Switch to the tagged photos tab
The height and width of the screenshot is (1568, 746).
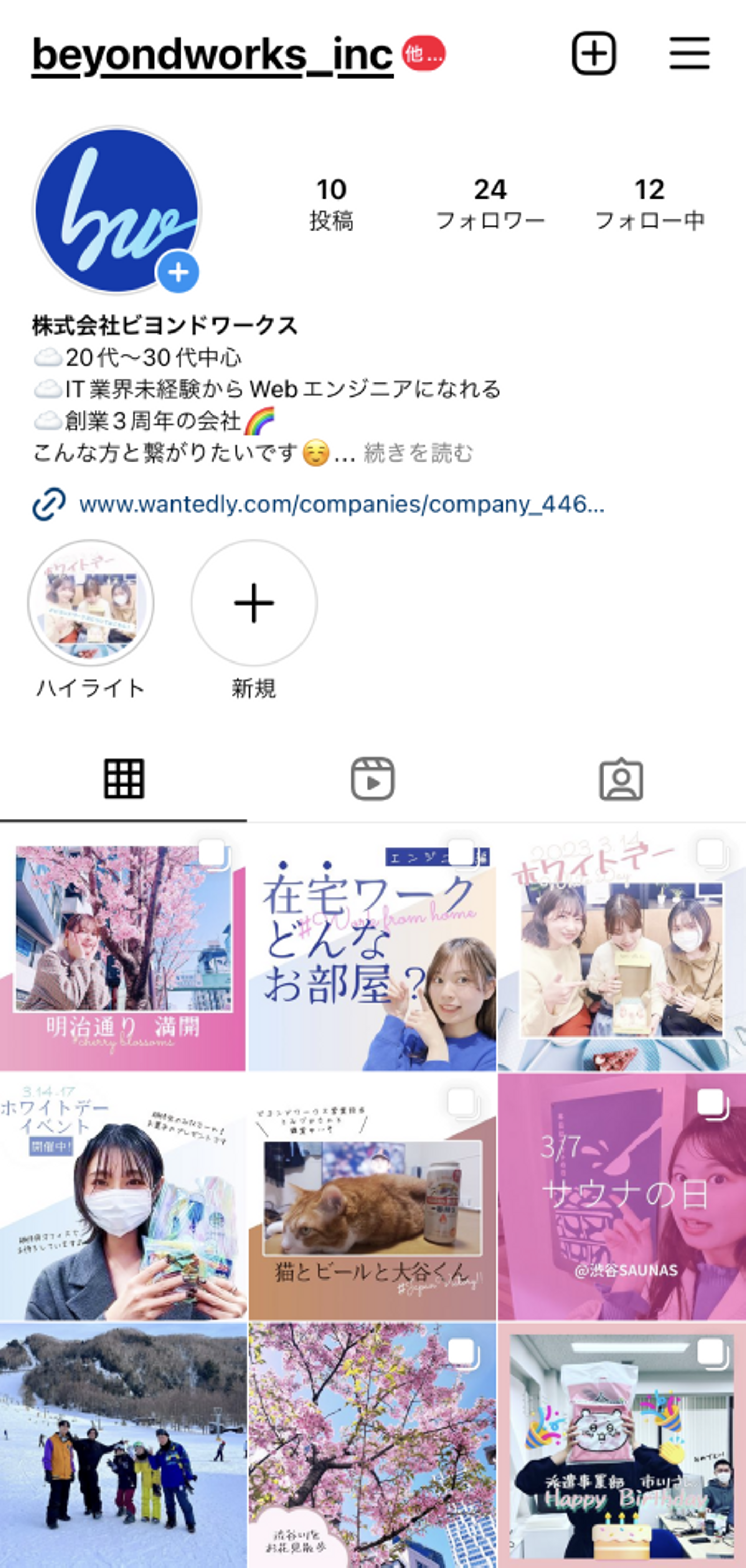621,779
